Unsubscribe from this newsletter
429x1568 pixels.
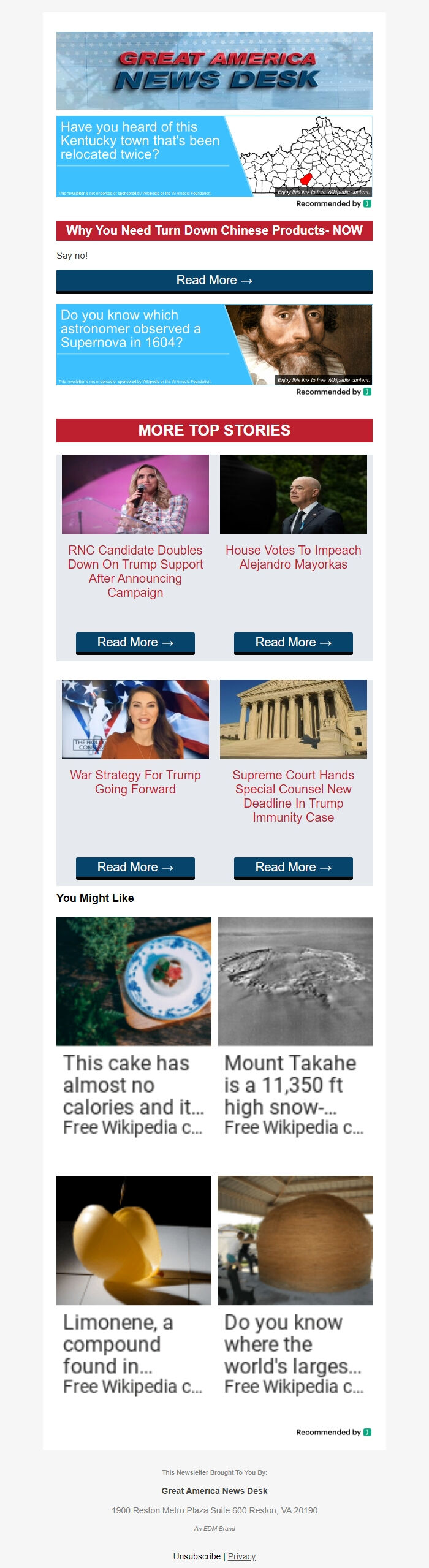click(x=197, y=1556)
